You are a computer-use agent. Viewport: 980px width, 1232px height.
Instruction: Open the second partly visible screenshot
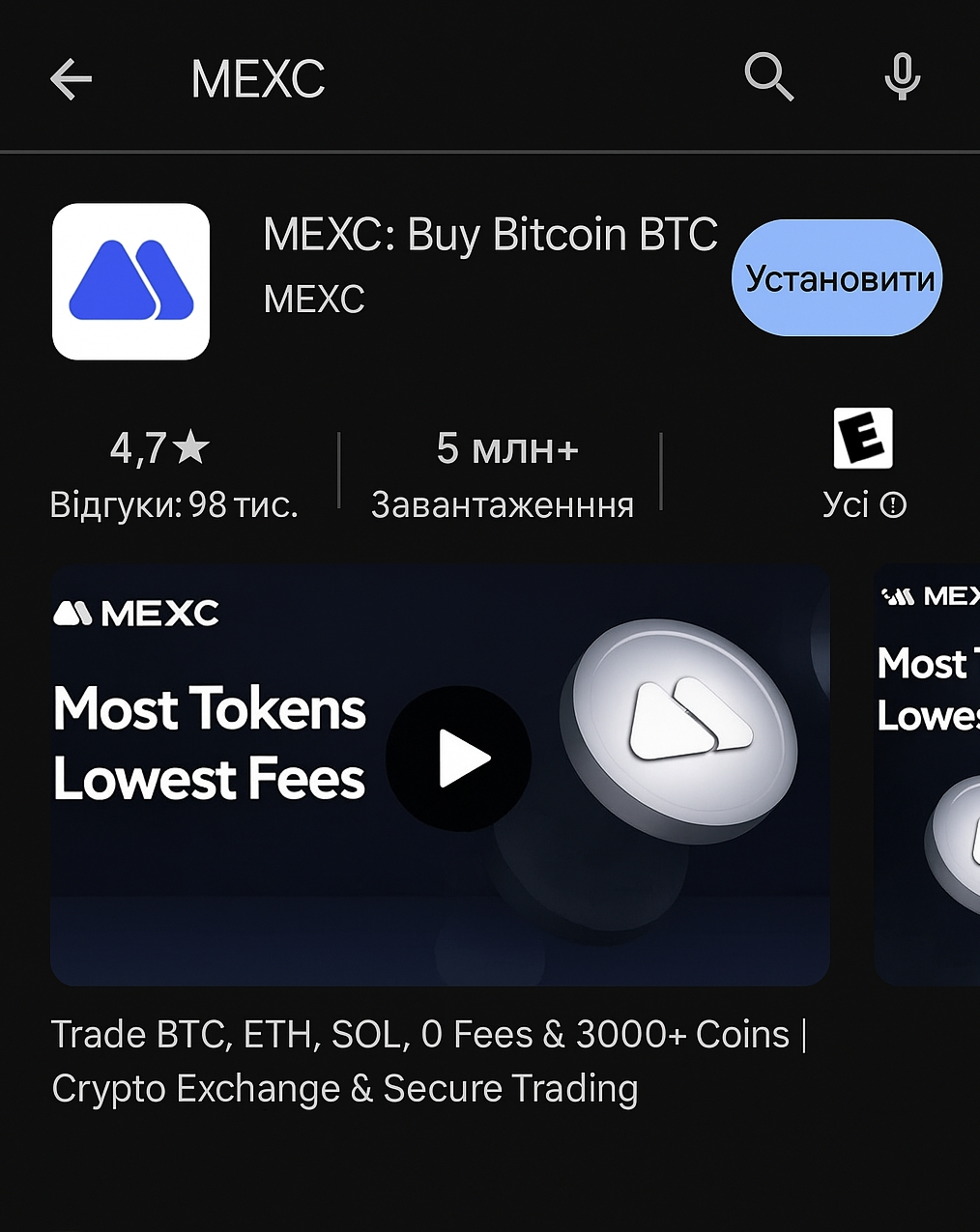(x=928, y=773)
